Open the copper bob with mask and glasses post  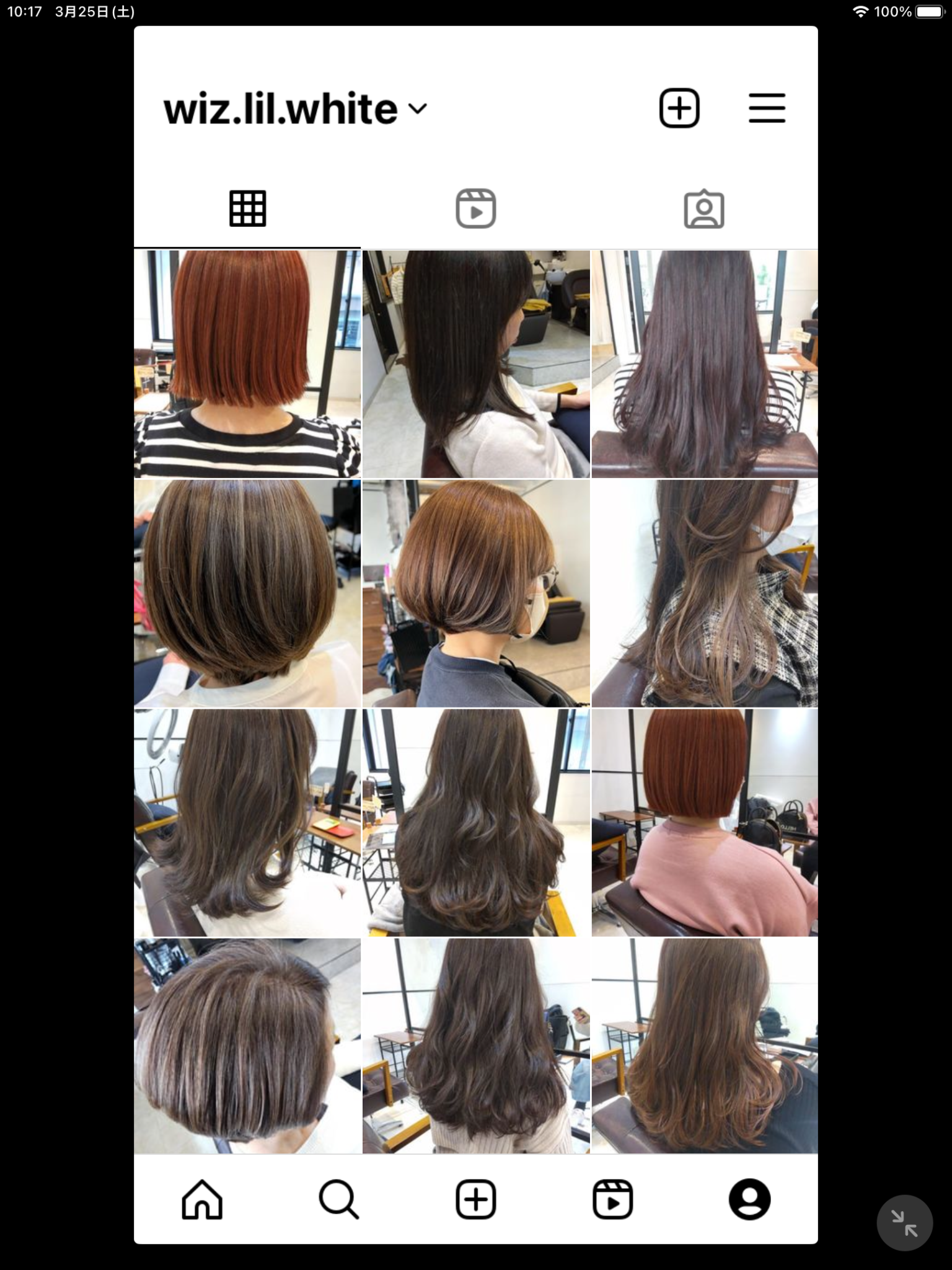tap(475, 593)
